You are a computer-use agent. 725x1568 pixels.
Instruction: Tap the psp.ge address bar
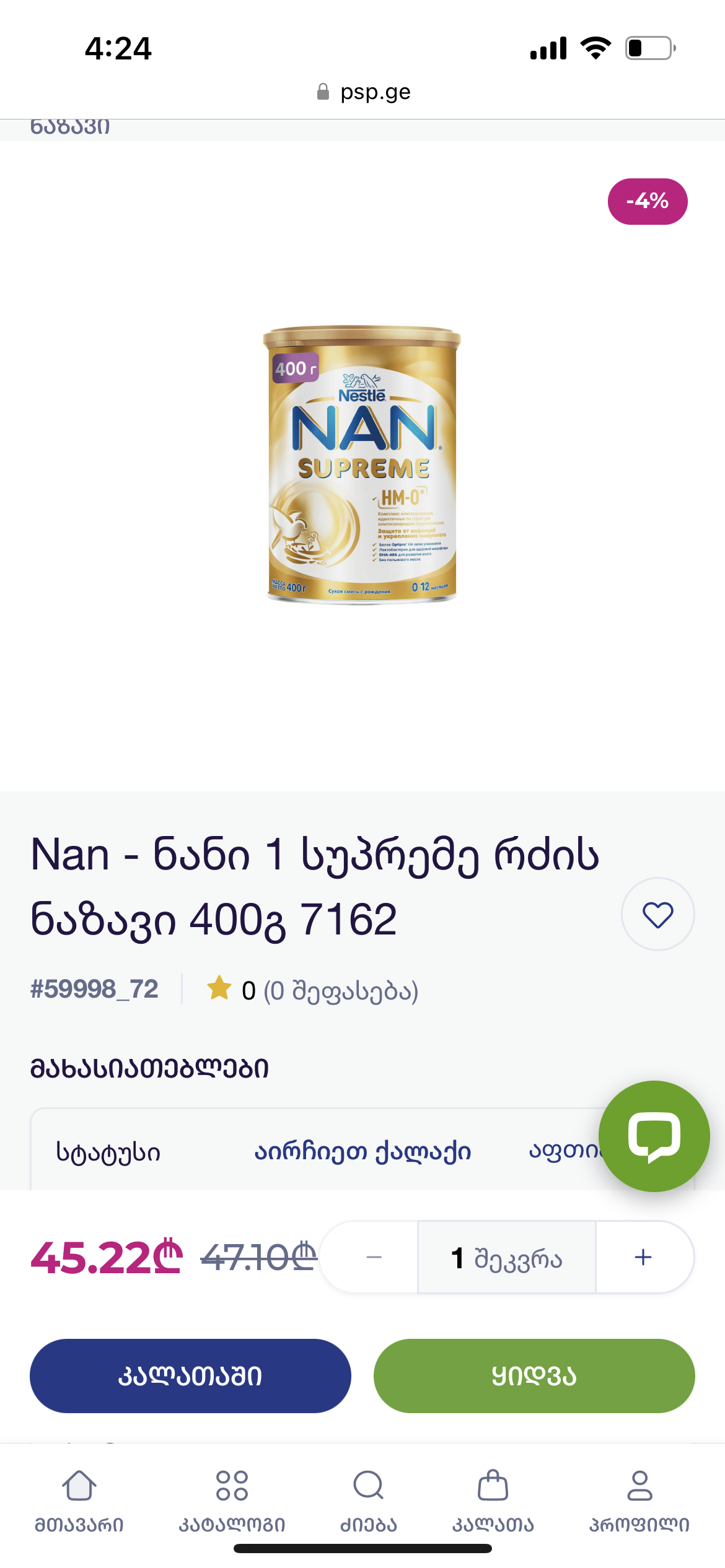[362, 92]
